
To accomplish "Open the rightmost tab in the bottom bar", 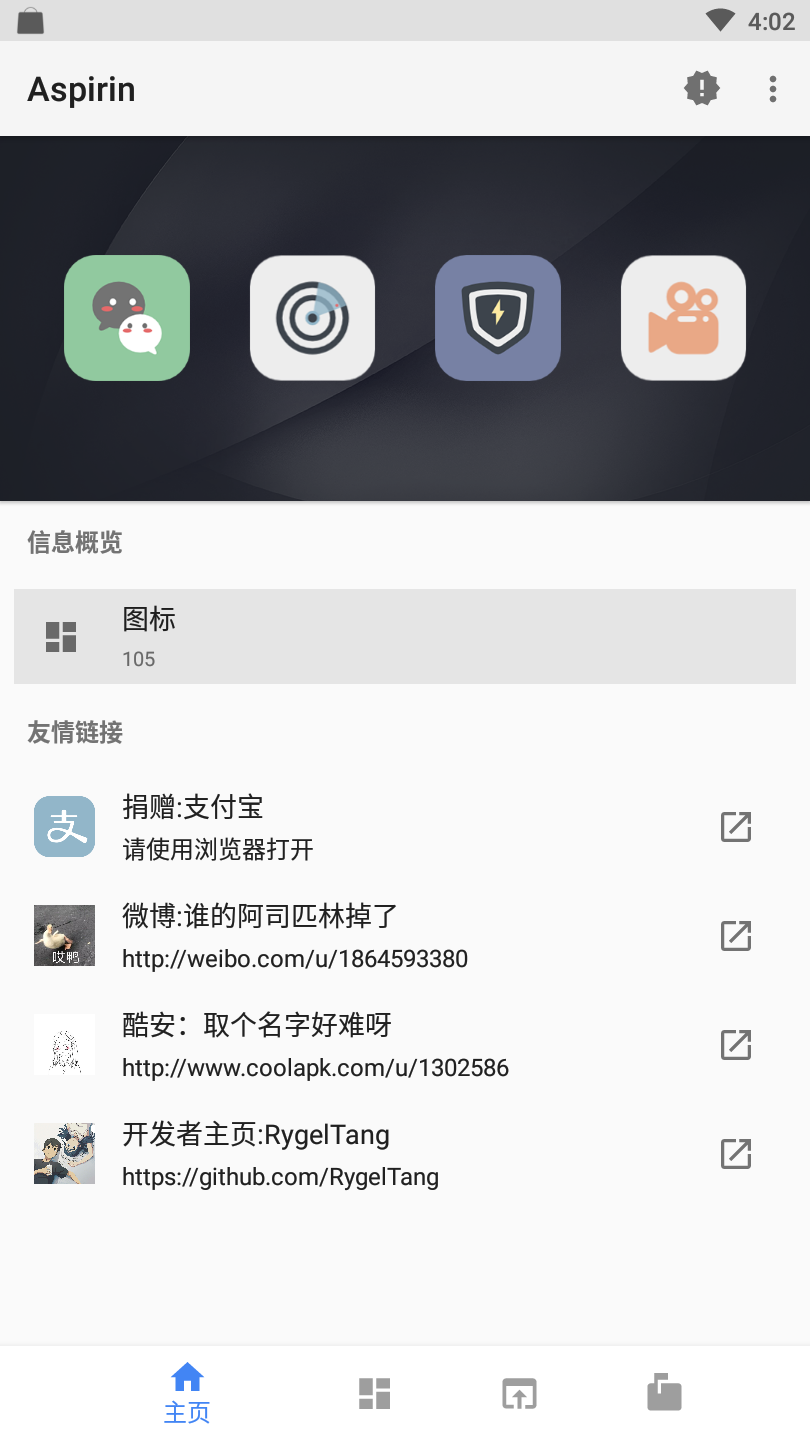I will click(x=664, y=1391).
